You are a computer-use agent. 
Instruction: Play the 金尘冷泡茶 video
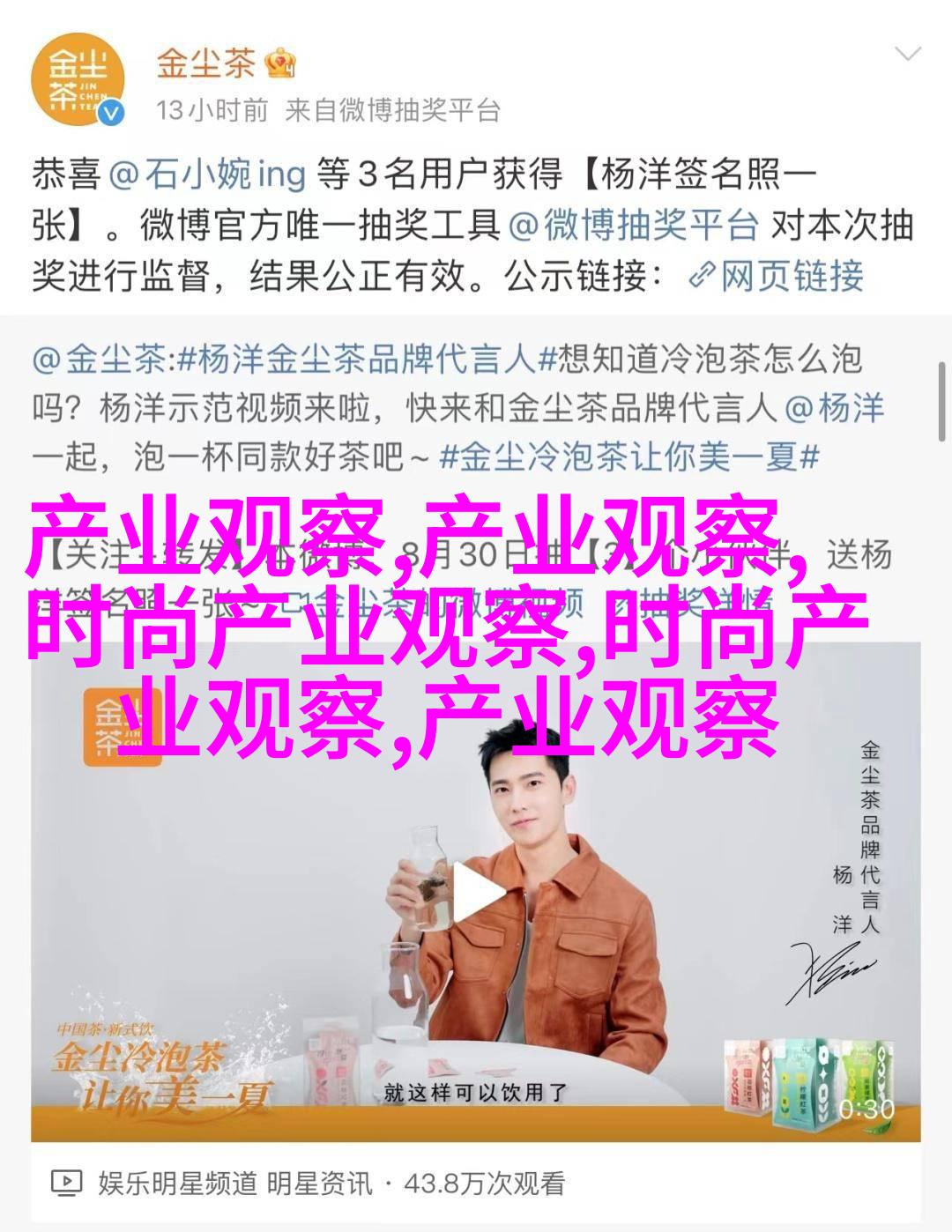(x=476, y=890)
